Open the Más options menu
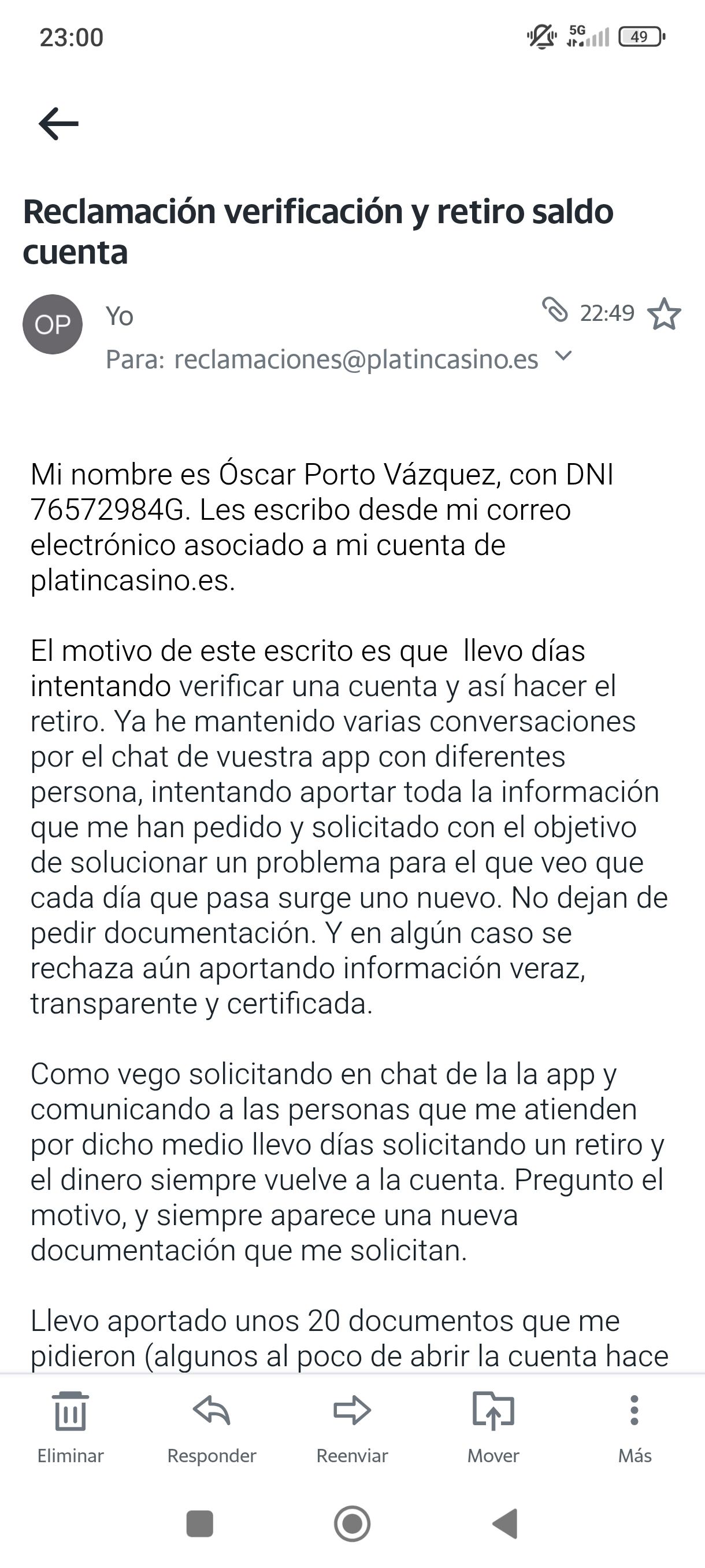Viewport: 705px width, 1568px height. tap(634, 1427)
